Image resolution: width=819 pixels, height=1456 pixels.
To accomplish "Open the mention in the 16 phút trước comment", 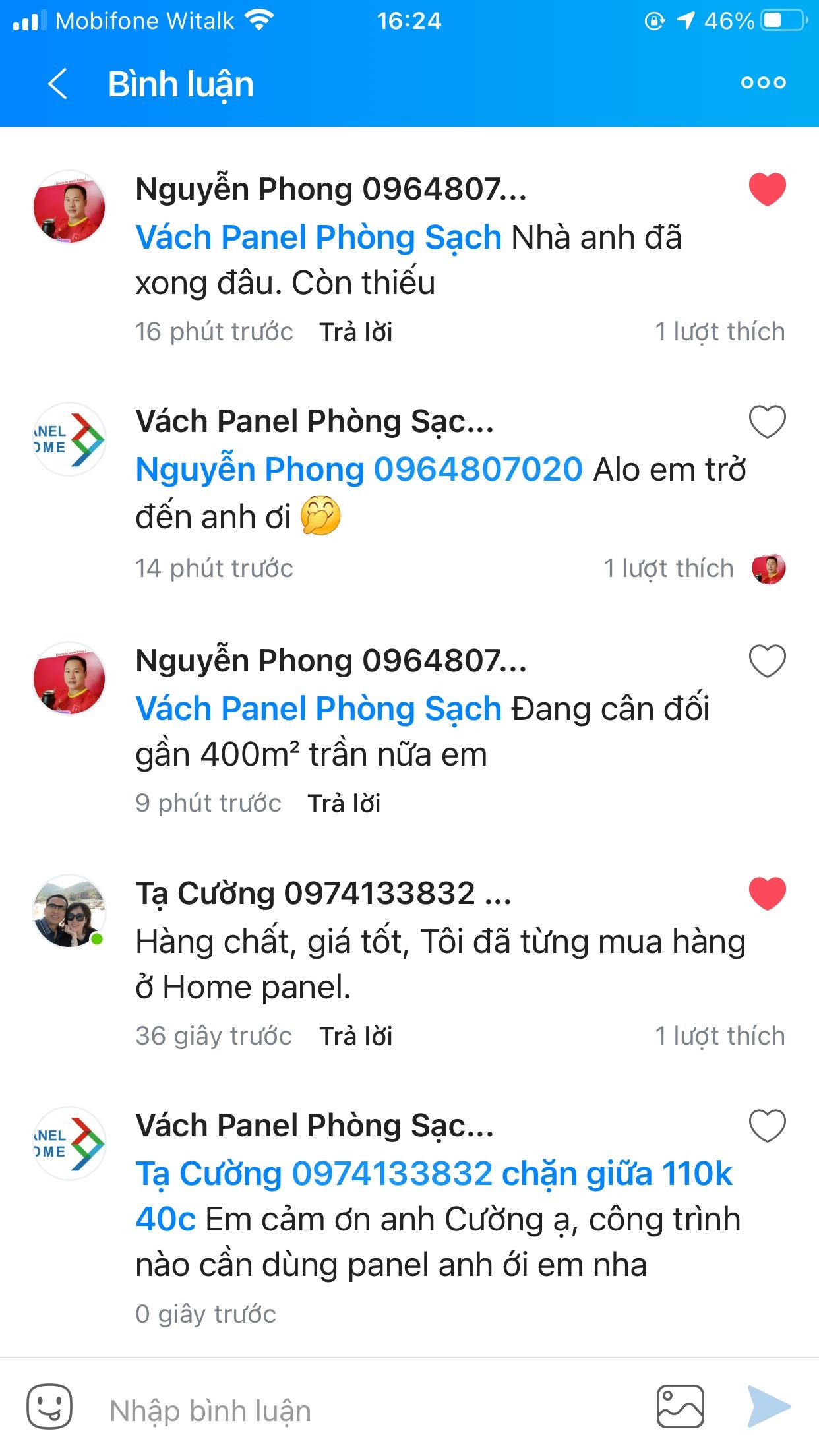I will click(x=318, y=238).
